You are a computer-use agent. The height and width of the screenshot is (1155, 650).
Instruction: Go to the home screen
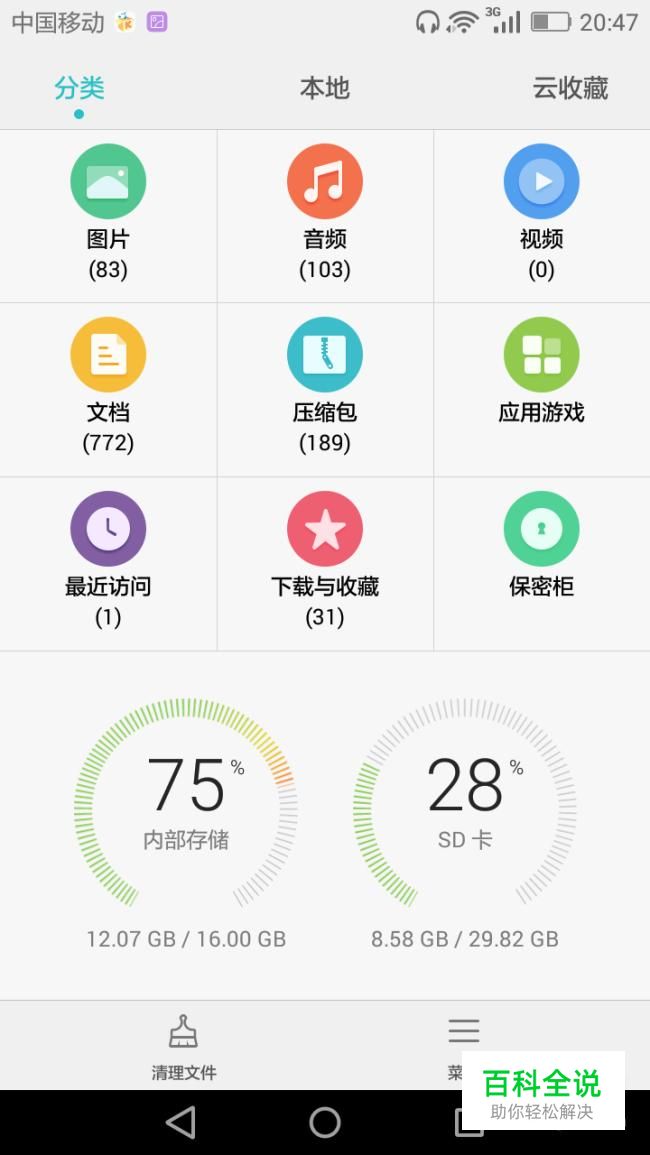(x=325, y=1122)
